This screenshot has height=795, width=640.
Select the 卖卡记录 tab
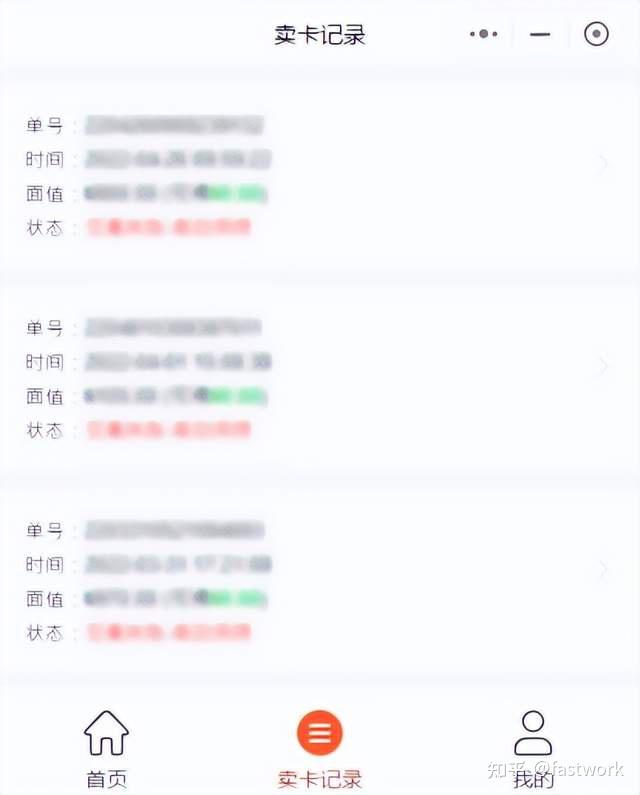pyautogui.click(x=319, y=748)
